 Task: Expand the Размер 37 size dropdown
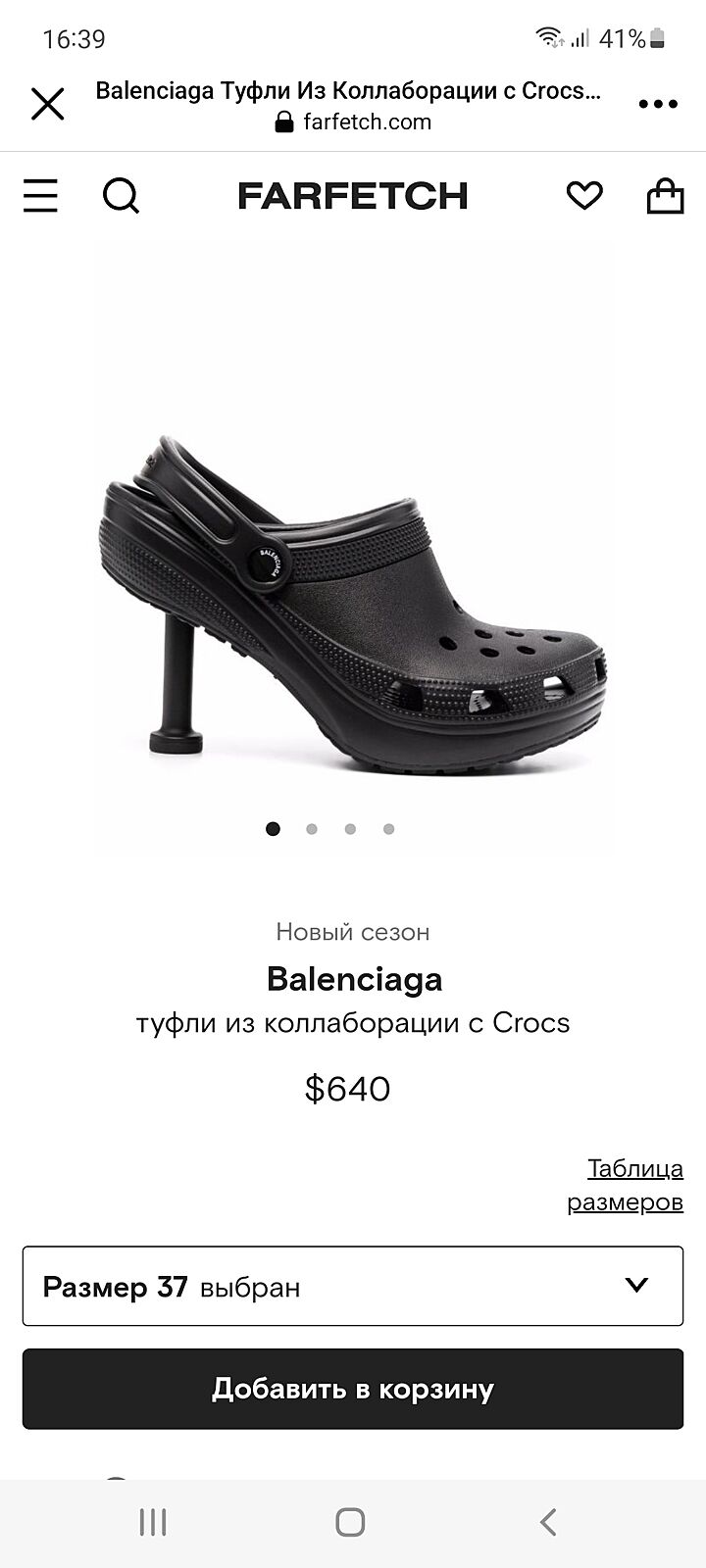[353, 1286]
